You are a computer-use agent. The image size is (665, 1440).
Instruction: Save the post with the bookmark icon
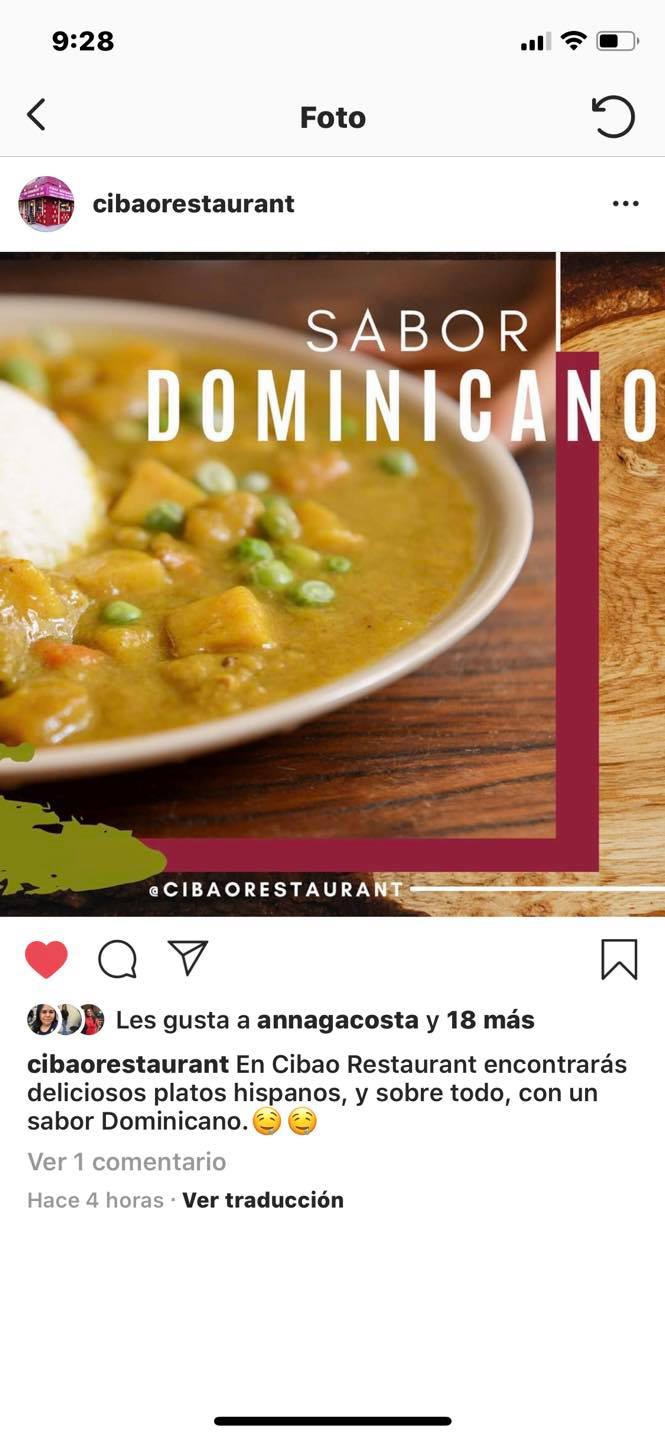pos(619,960)
